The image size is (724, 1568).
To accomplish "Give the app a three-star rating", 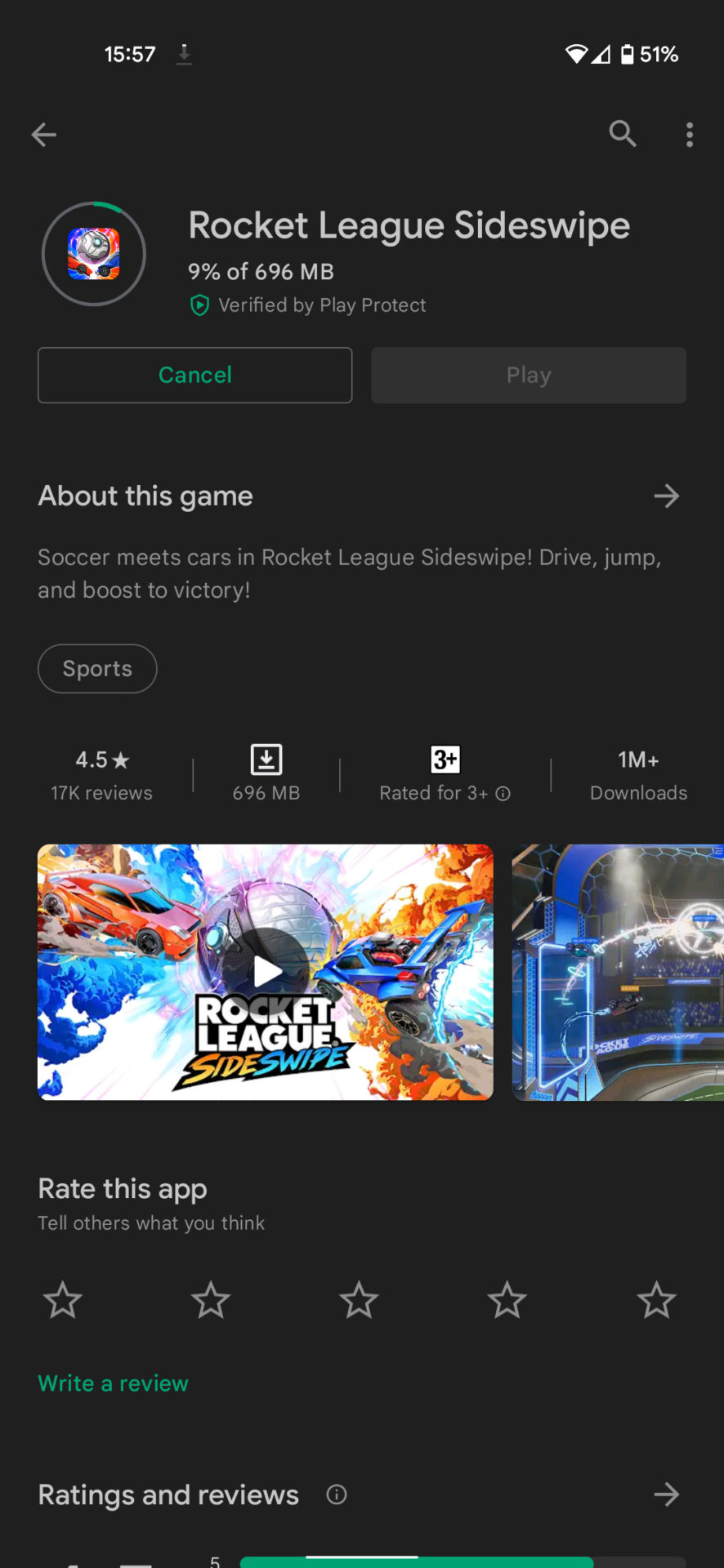I will click(x=359, y=1299).
